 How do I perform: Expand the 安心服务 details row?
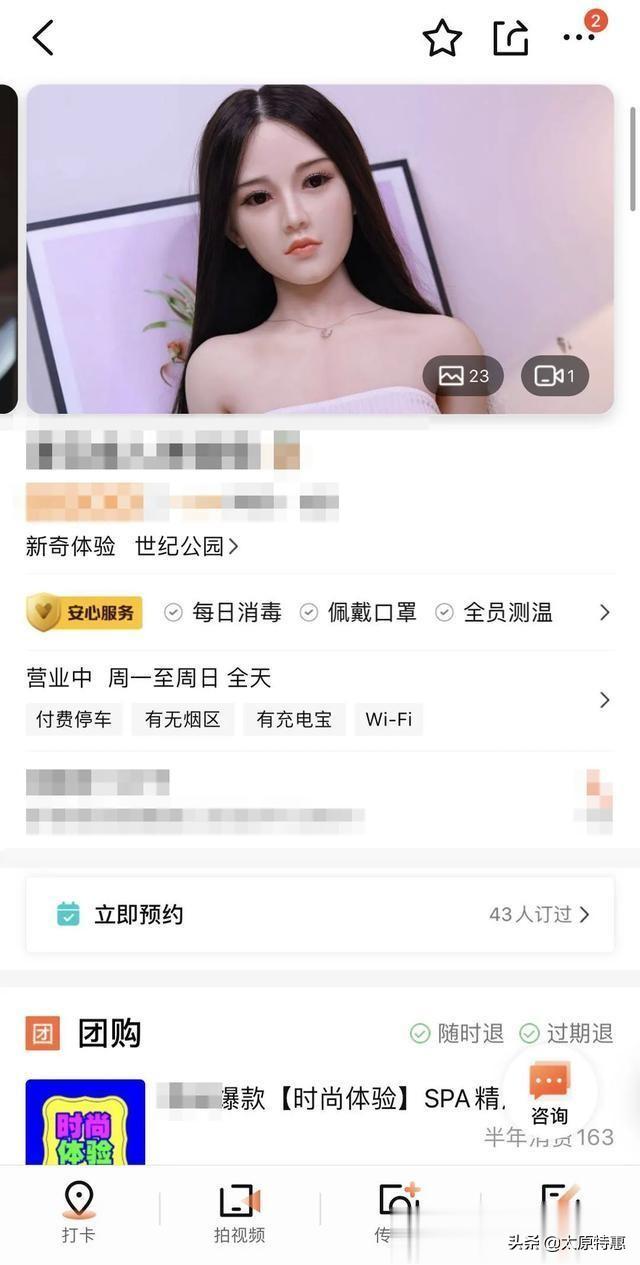604,612
